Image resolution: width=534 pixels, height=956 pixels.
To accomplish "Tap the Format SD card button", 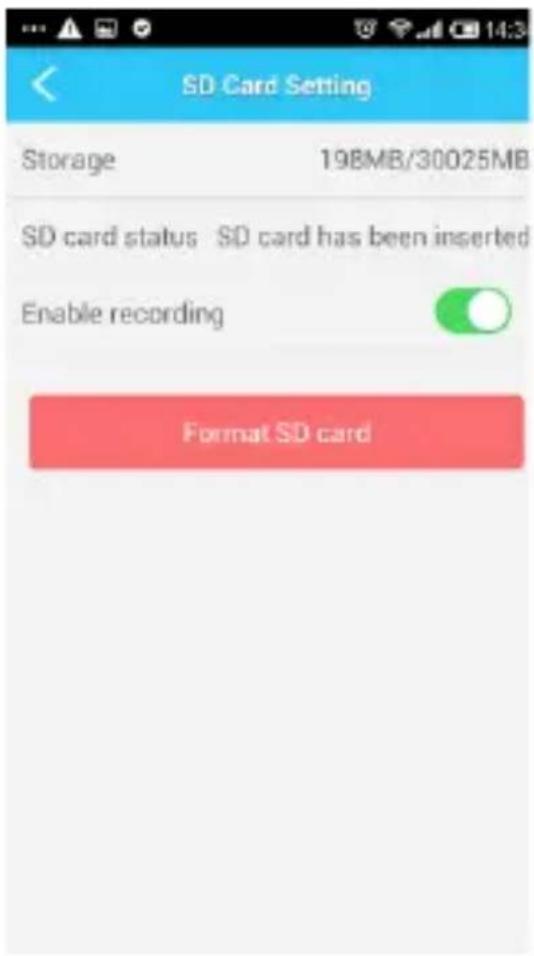I will 276,432.
